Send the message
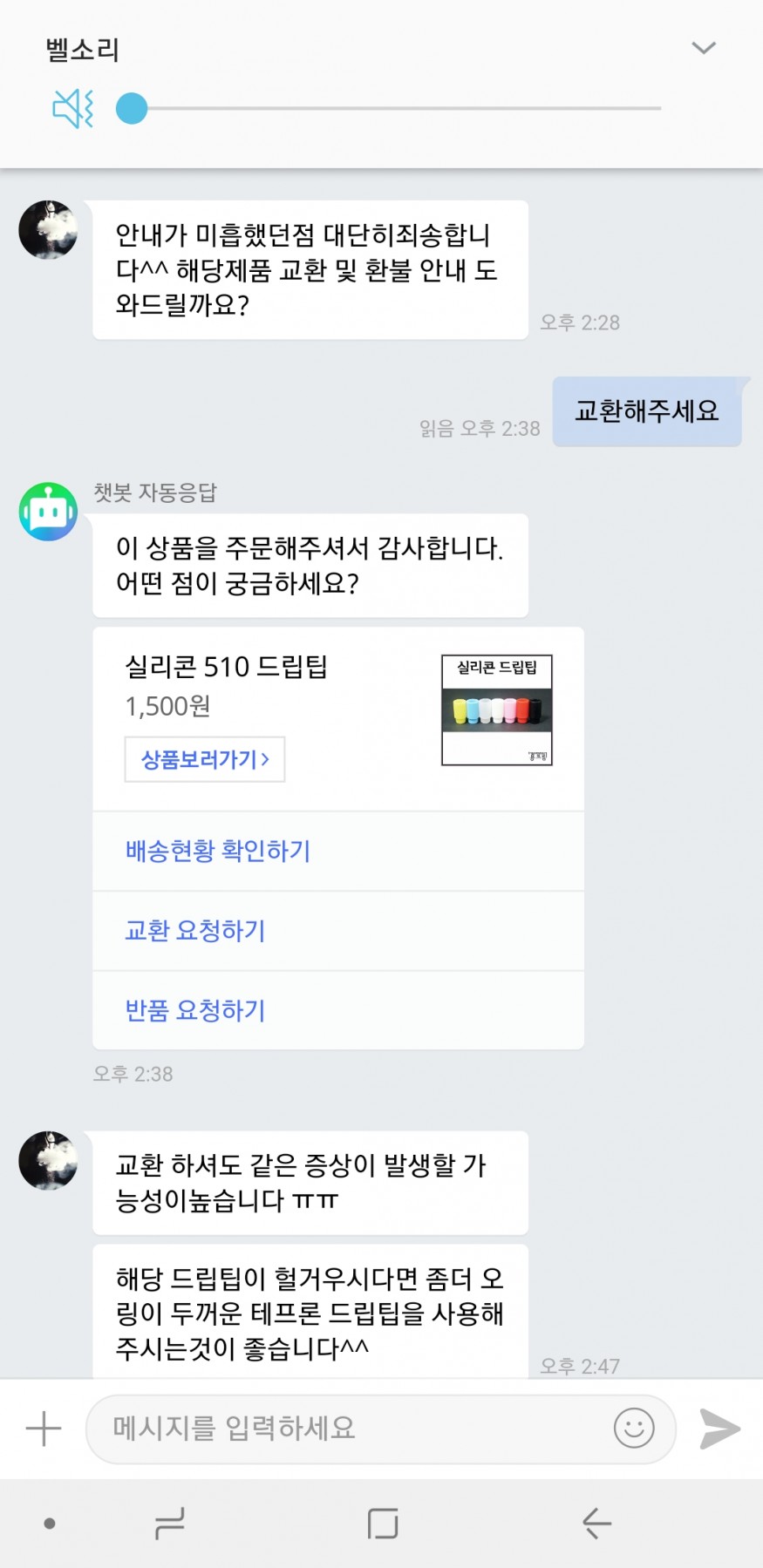 (x=719, y=1429)
